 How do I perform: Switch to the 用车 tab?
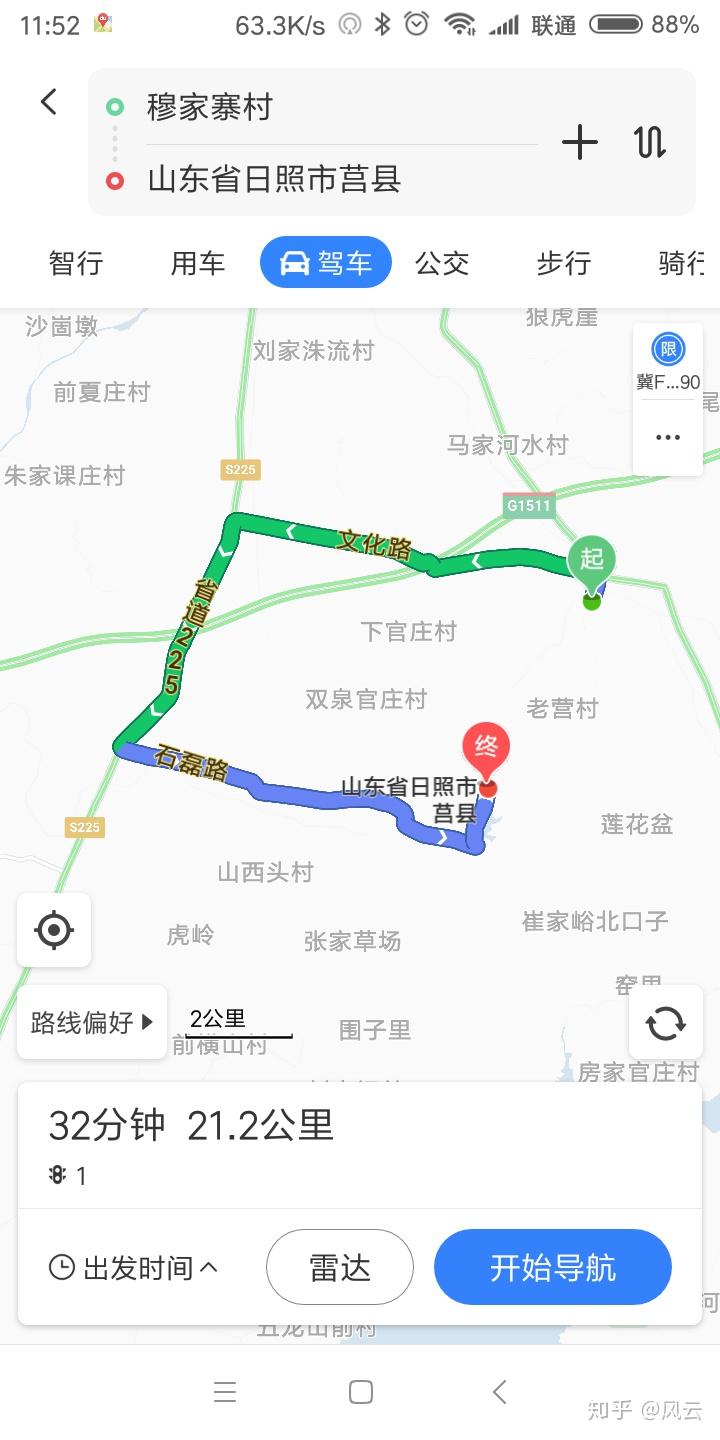(x=198, y=263)
